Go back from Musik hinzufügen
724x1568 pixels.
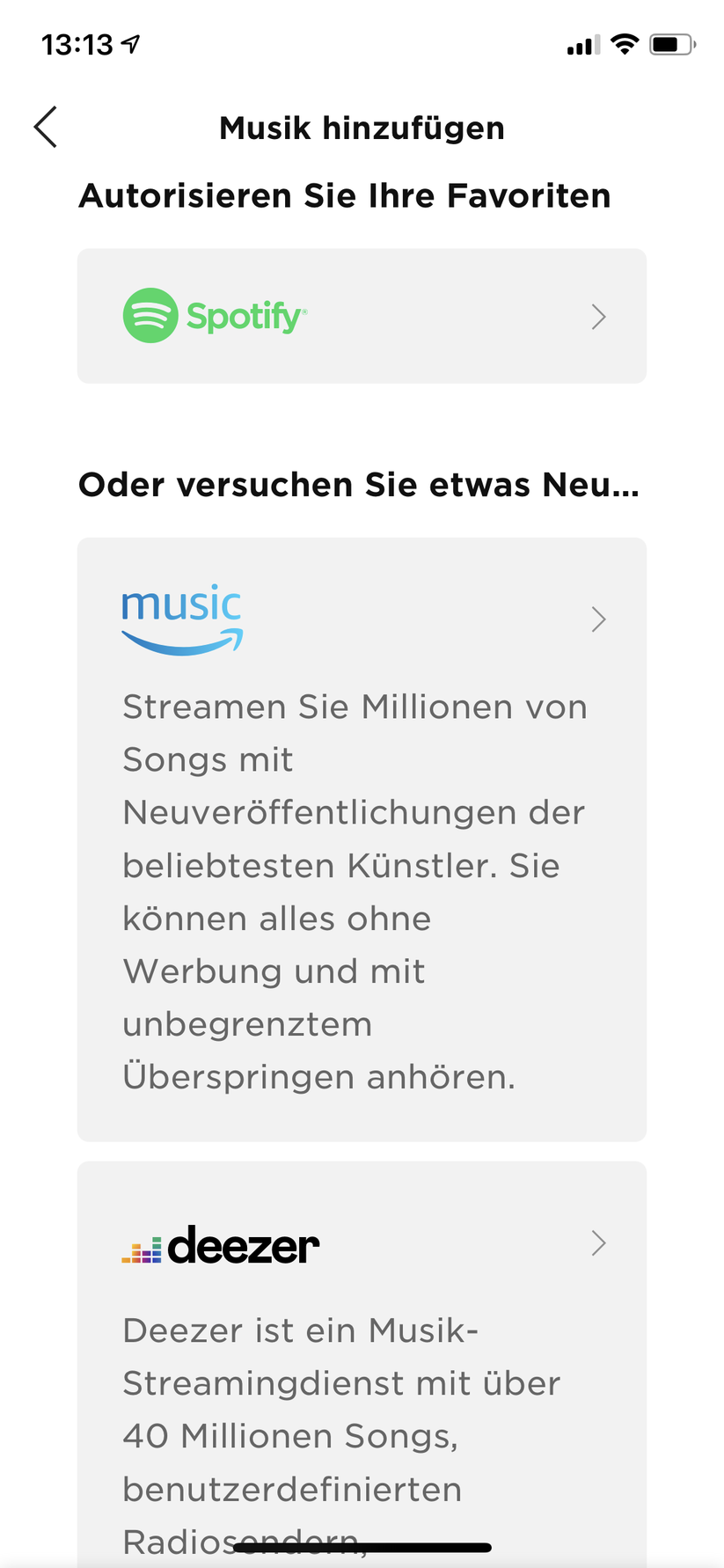46,128
